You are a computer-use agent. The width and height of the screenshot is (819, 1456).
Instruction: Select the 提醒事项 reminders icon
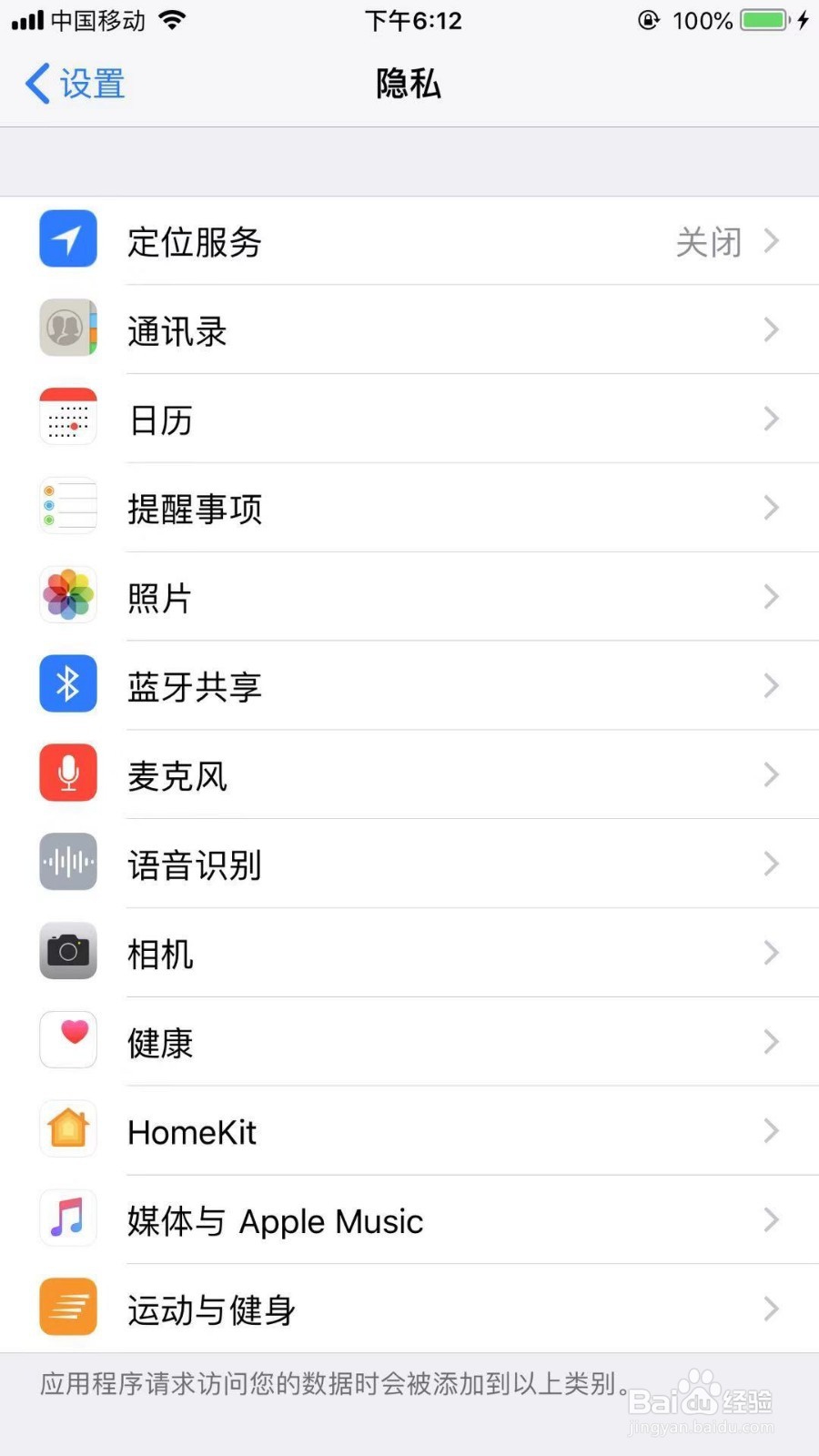(67, 506)
